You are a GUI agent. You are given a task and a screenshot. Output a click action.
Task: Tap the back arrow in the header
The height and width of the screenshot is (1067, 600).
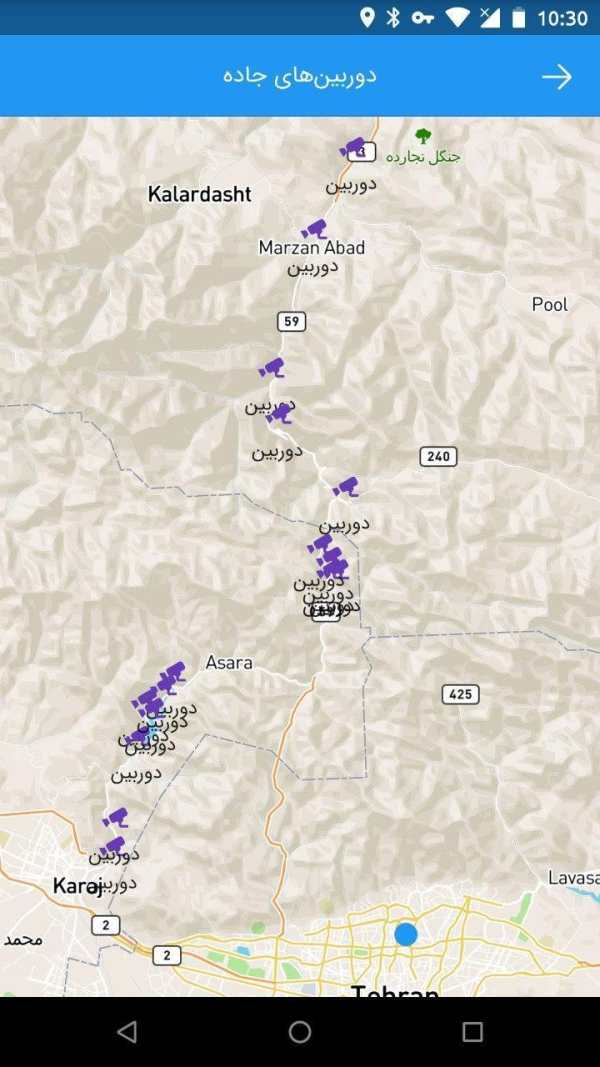coord(556,77)
